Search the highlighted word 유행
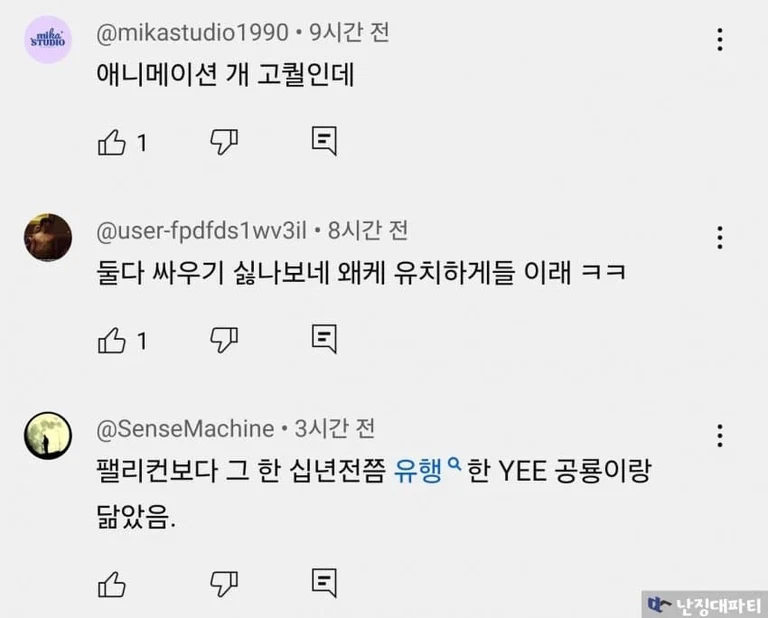The width and height of the screenshot is (768, 618). 416,471
